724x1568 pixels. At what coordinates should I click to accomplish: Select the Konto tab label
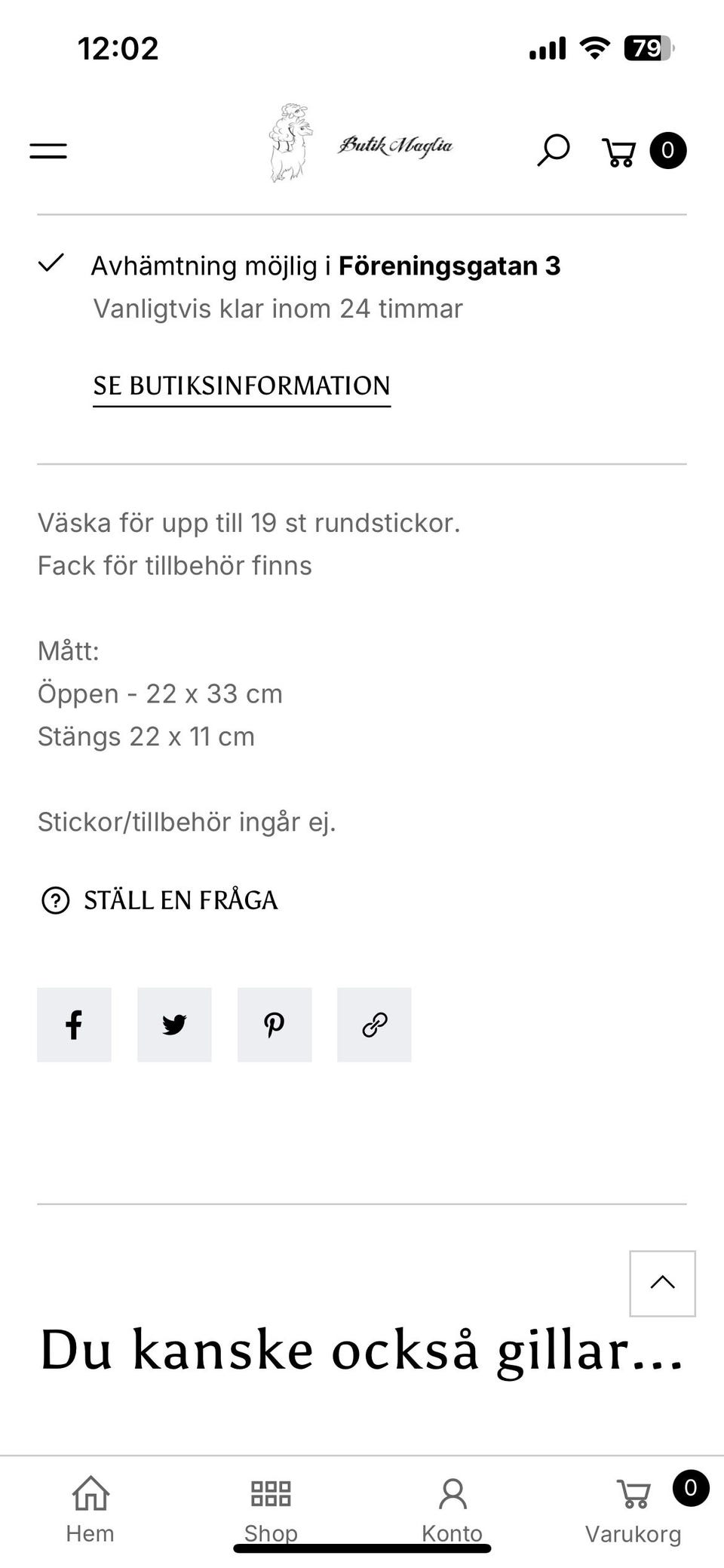click(452, 1533)
